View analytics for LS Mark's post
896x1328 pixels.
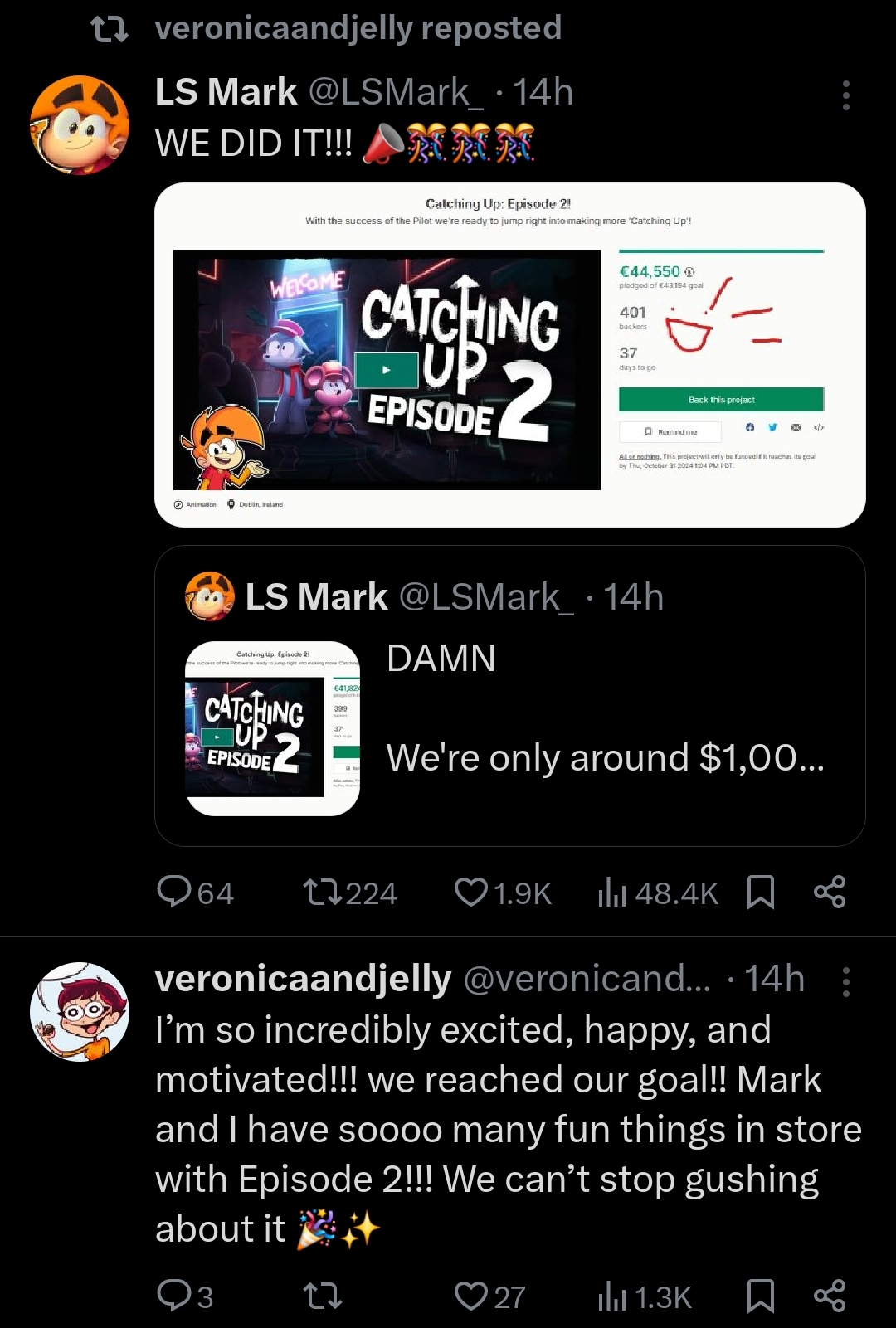click(x=612, y=893)
